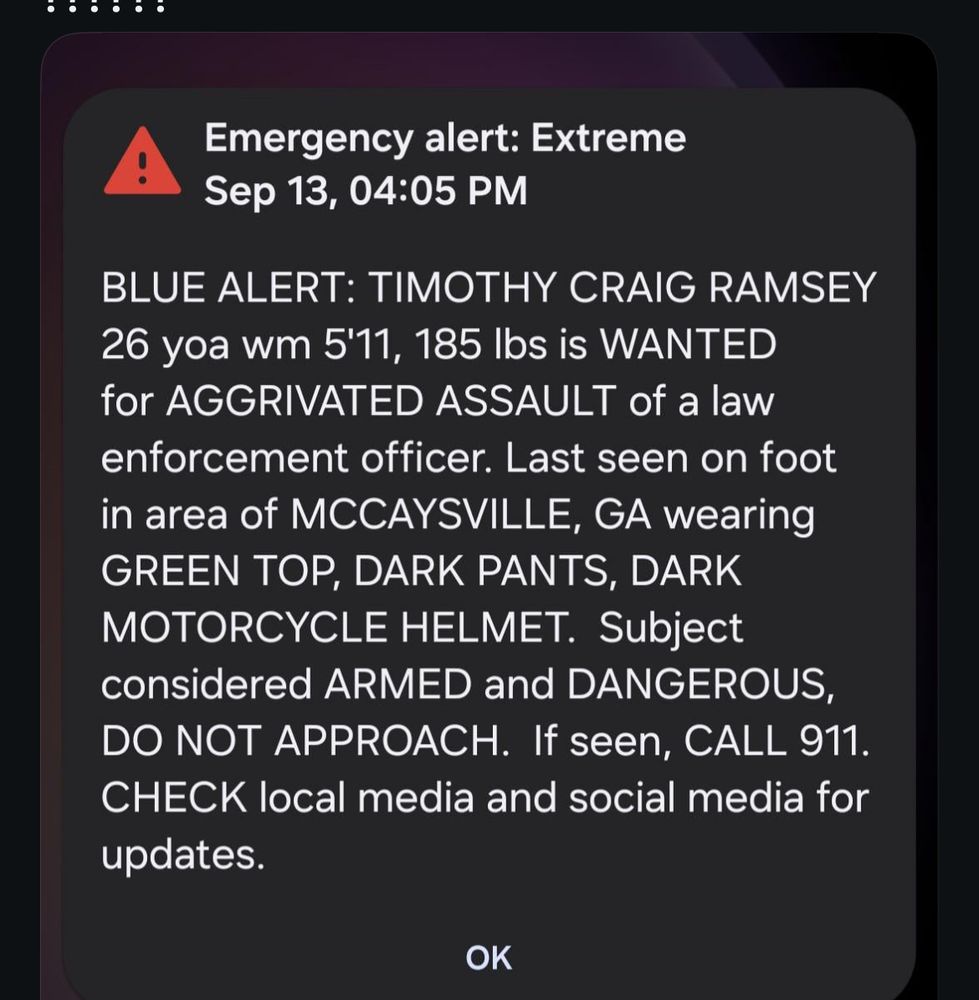Tap the Sep 13, 04:05 PM timestamp
This screenshot has width=979, height=1000.
[365, 190]
